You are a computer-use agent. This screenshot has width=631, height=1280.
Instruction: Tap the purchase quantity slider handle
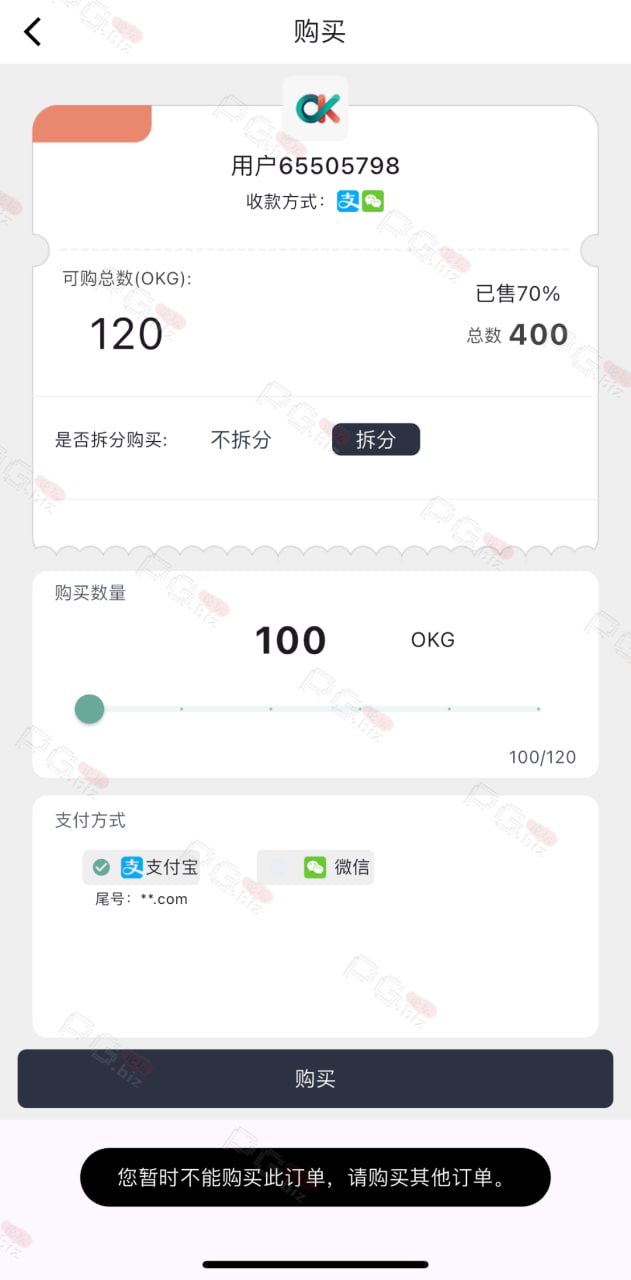pyautogui.click(x=90, y=709)
